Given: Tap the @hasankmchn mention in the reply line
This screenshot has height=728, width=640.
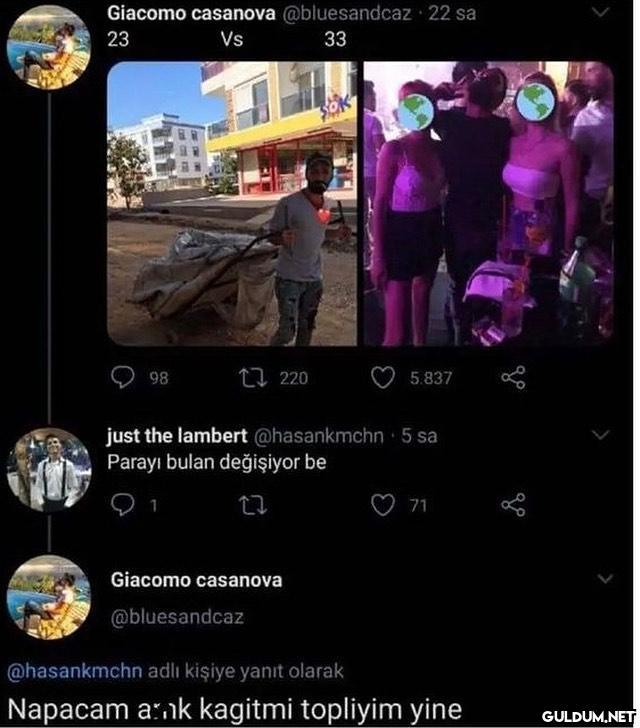Looking at the screenshot, I should 77,670.
